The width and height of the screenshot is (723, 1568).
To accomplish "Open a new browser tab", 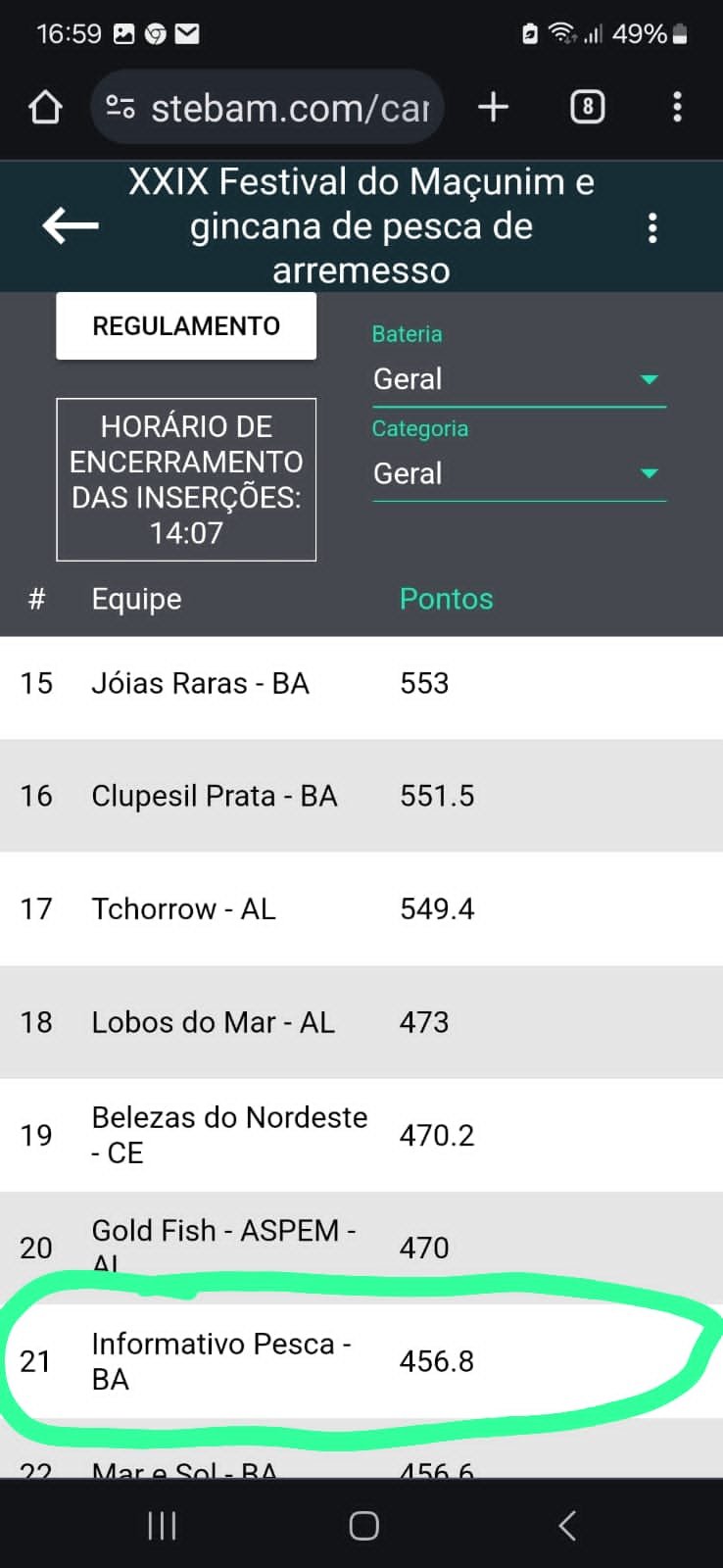I will click(494, 107).
